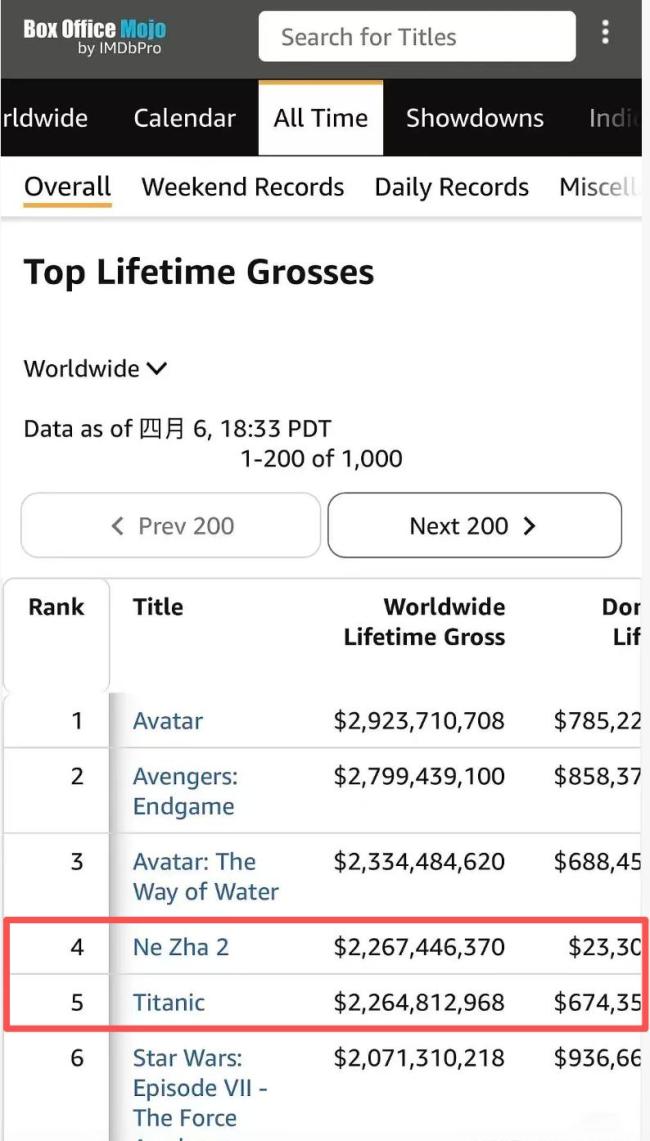Switch to the Calendar tab

click(x=185, y=118)
